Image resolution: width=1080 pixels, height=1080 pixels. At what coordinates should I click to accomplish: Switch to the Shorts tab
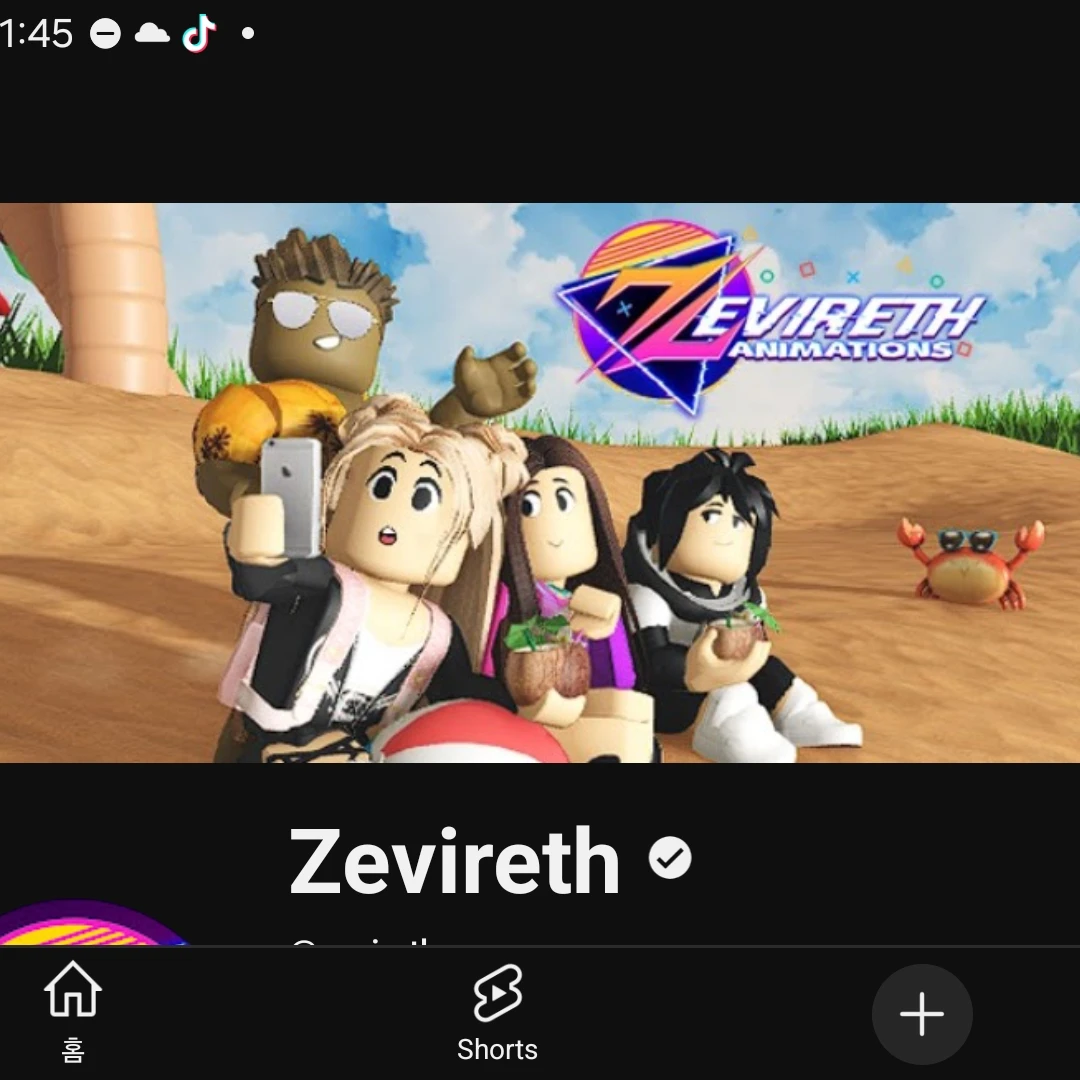click(497, 1012)
